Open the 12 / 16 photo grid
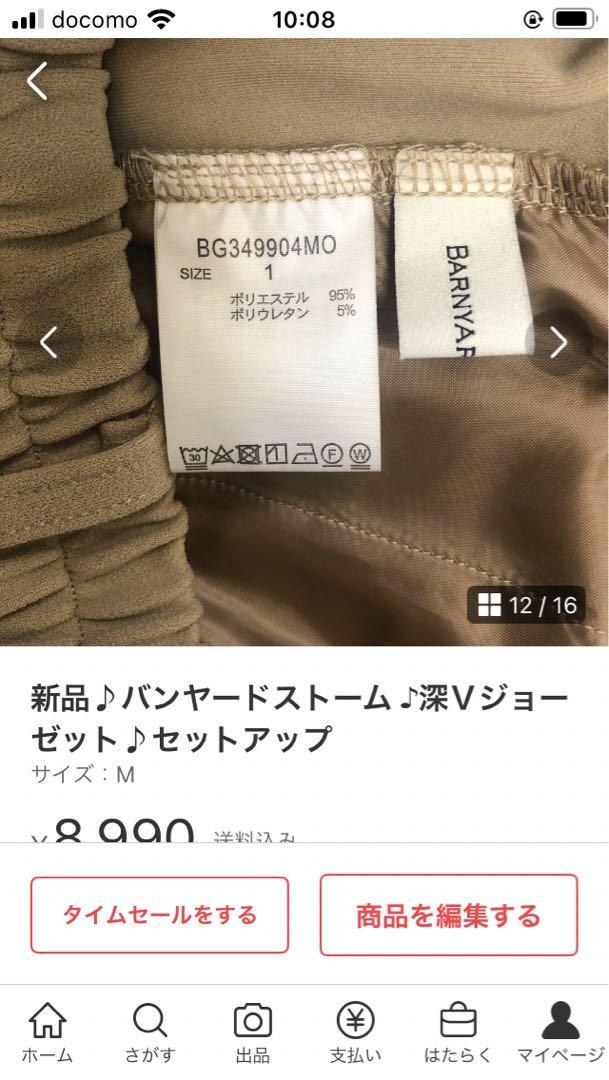 click(x=526, y=605)
